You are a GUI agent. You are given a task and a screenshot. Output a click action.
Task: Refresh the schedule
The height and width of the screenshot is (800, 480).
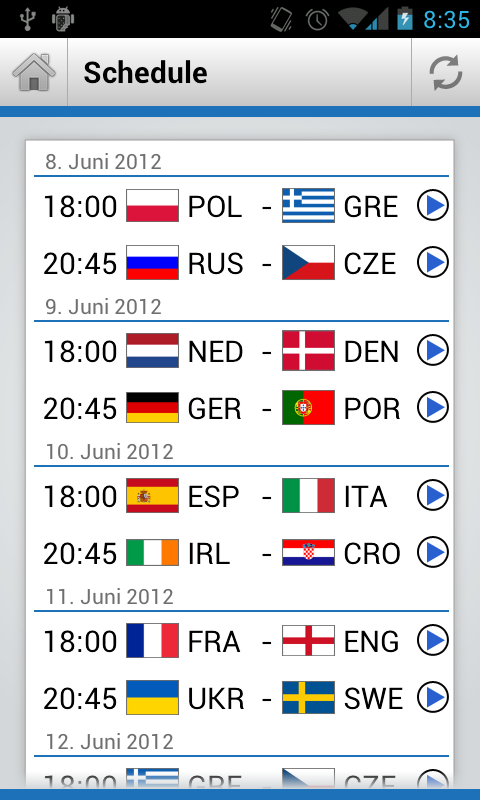tap(445, 72)
